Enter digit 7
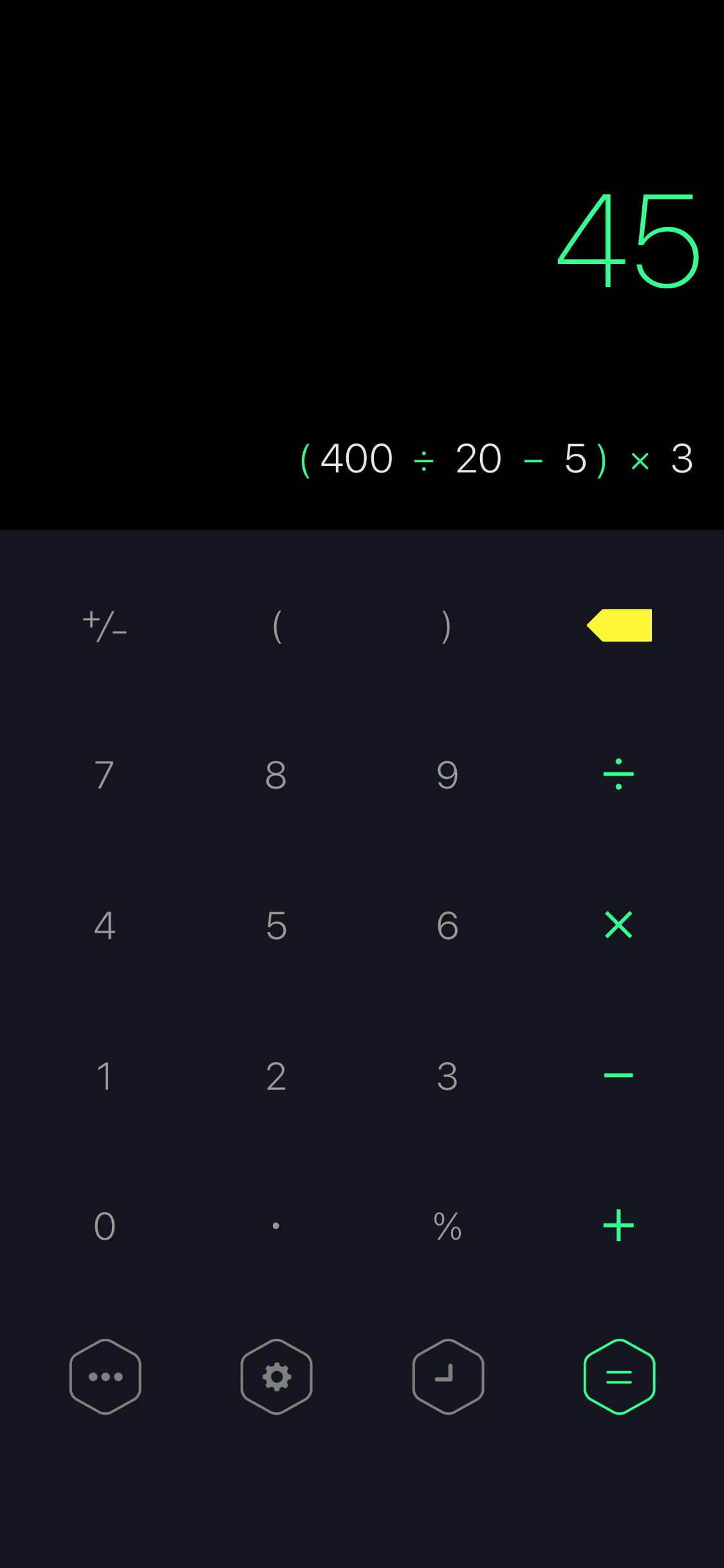724x1568 pixels. click(104, 775)
